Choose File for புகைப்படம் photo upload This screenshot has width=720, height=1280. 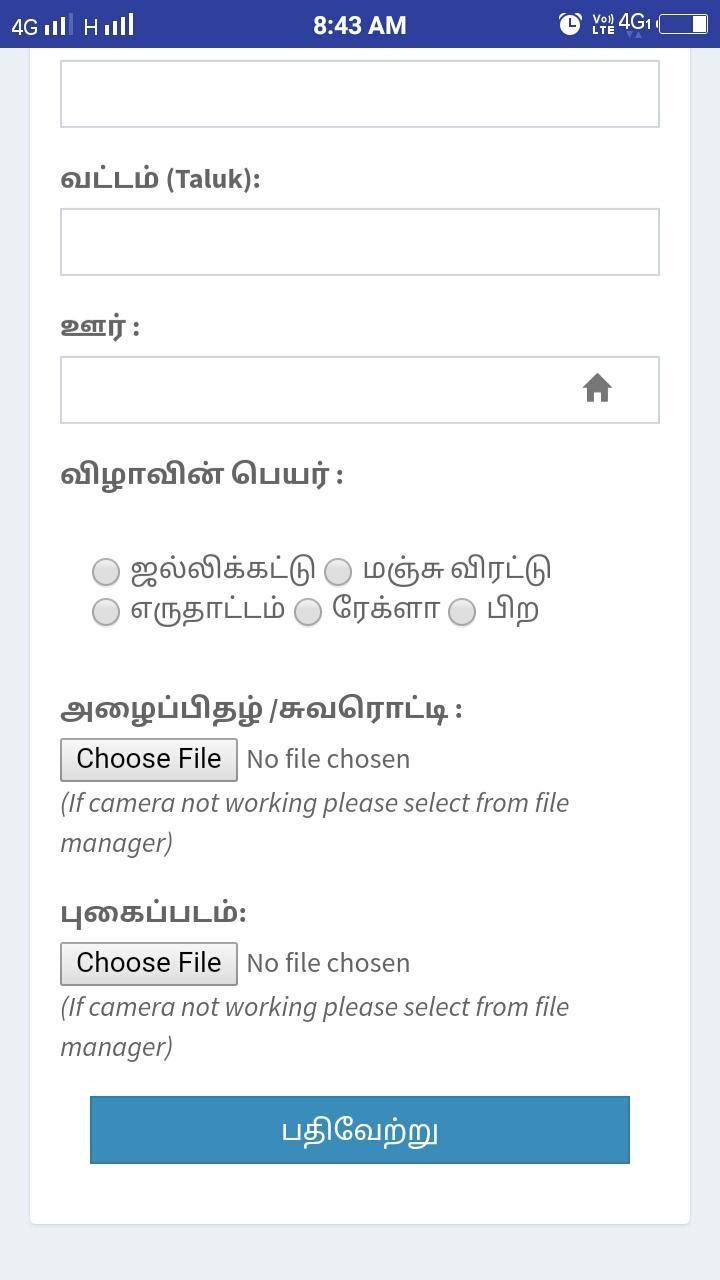coord(149,963)
